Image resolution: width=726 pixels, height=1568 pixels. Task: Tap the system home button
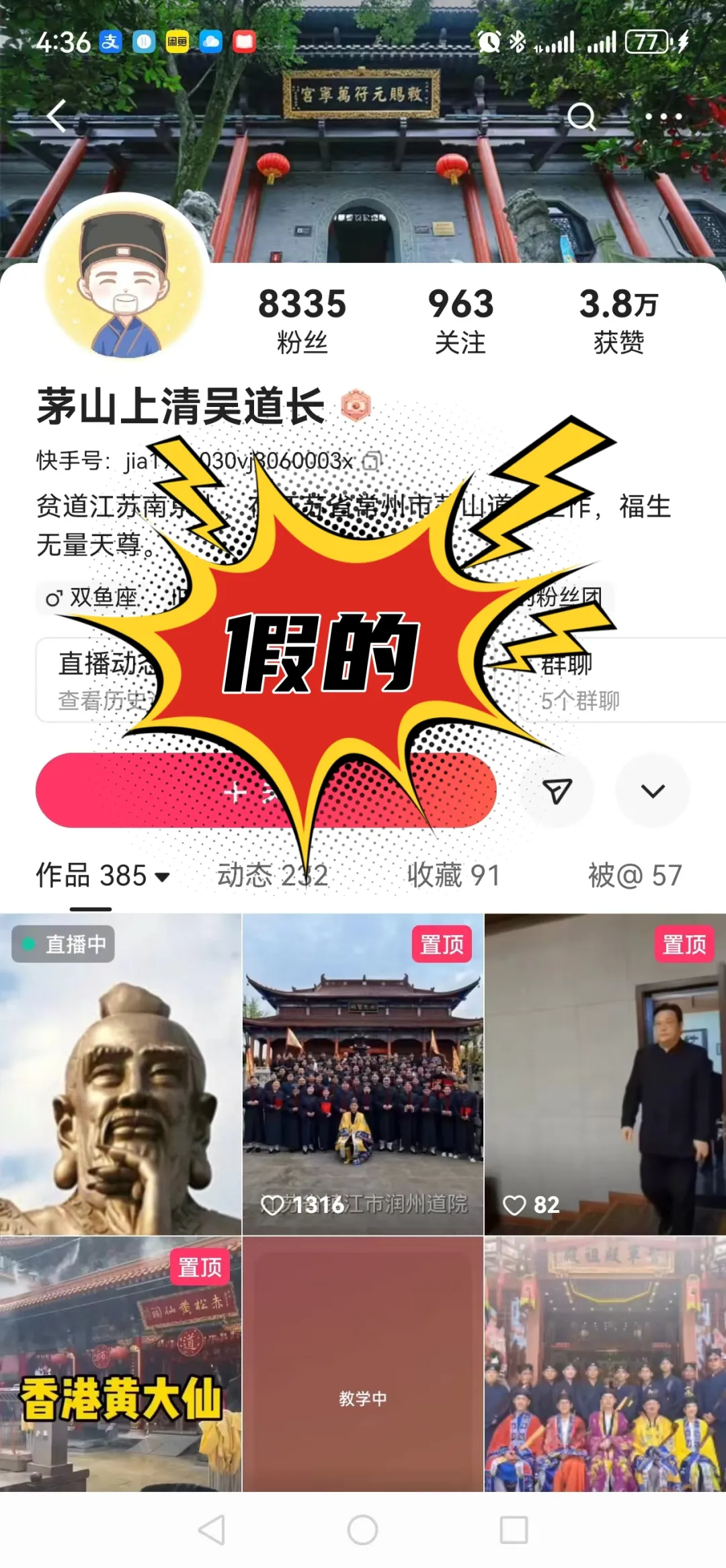point(362,1530)
